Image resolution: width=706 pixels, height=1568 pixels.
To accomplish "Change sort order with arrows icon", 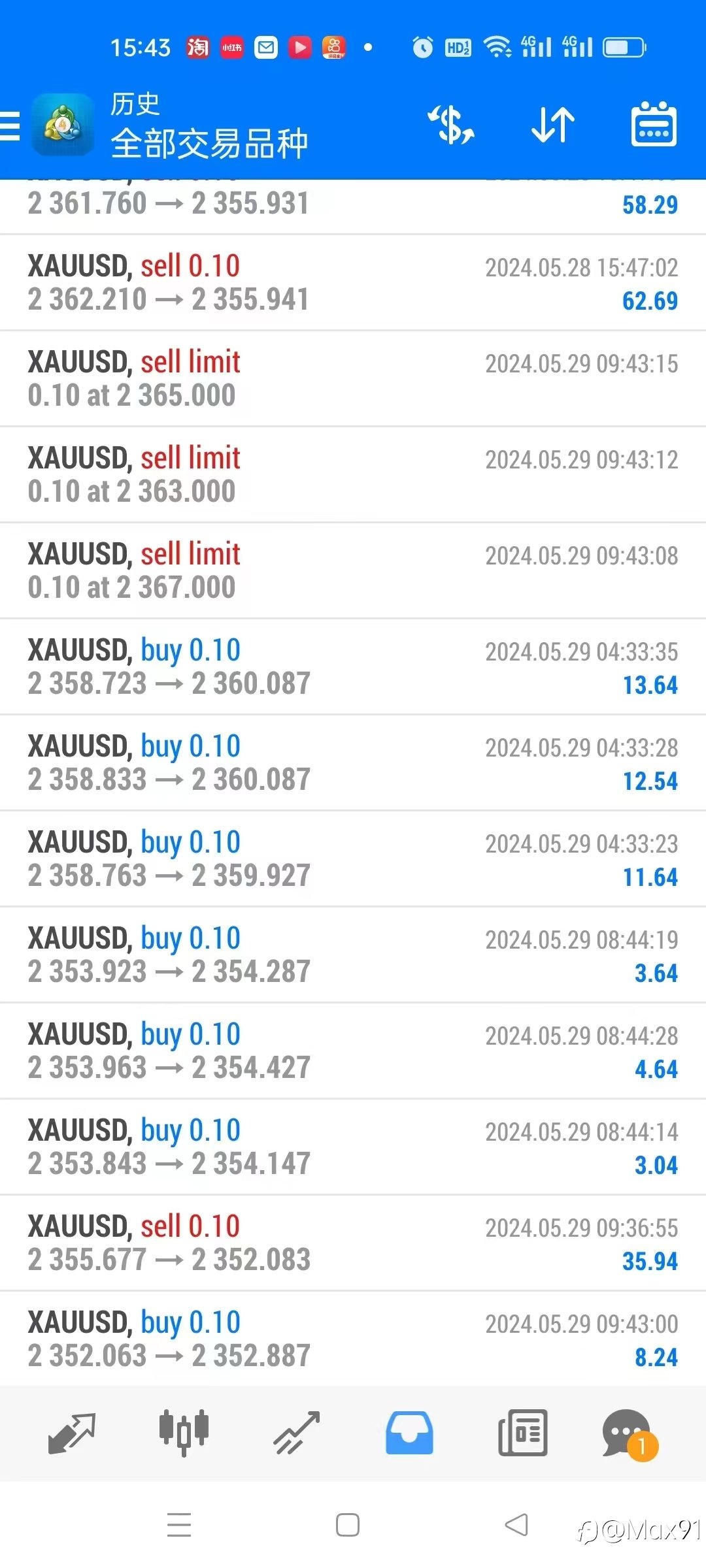I will [553, 125].
